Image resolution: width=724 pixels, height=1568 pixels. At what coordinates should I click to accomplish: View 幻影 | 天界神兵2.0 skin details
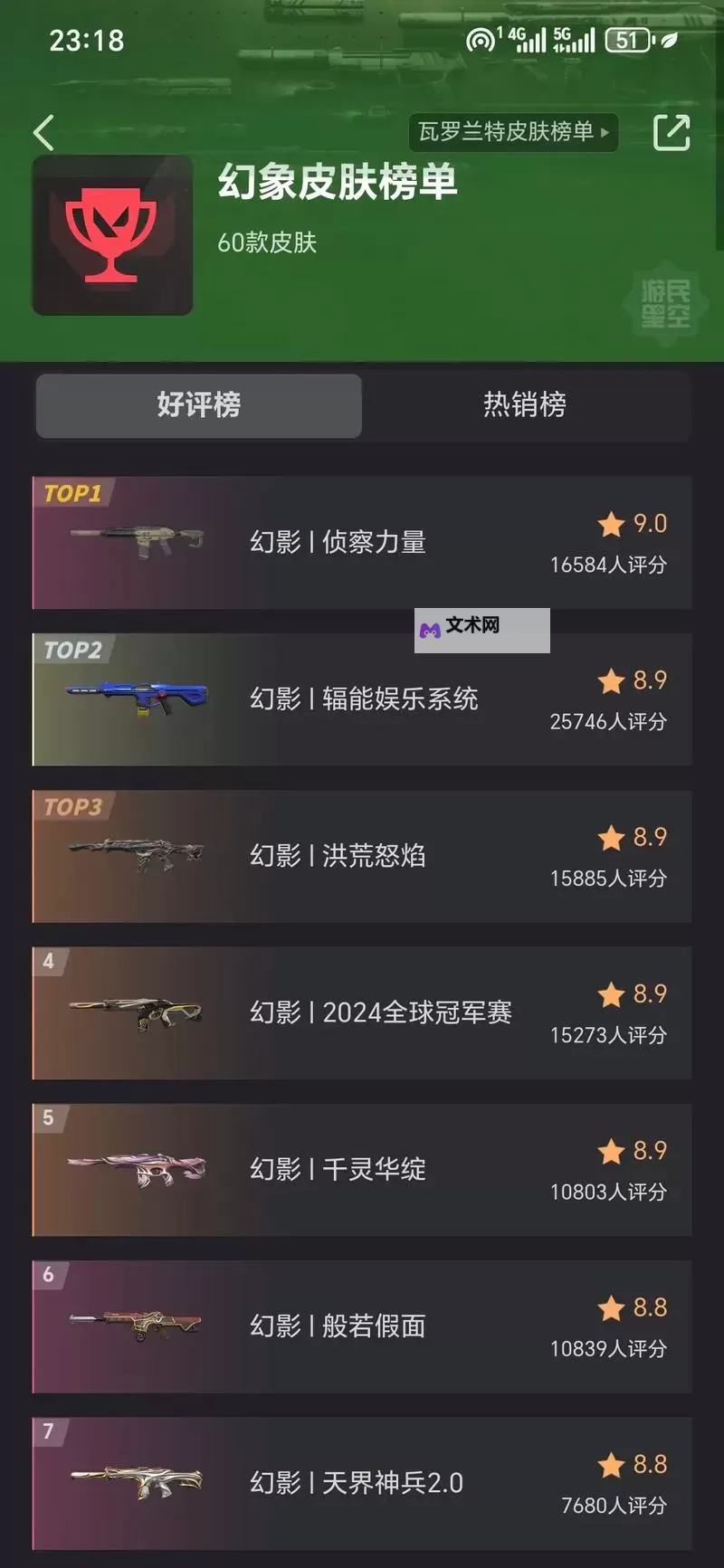(x=362, y=1483)
